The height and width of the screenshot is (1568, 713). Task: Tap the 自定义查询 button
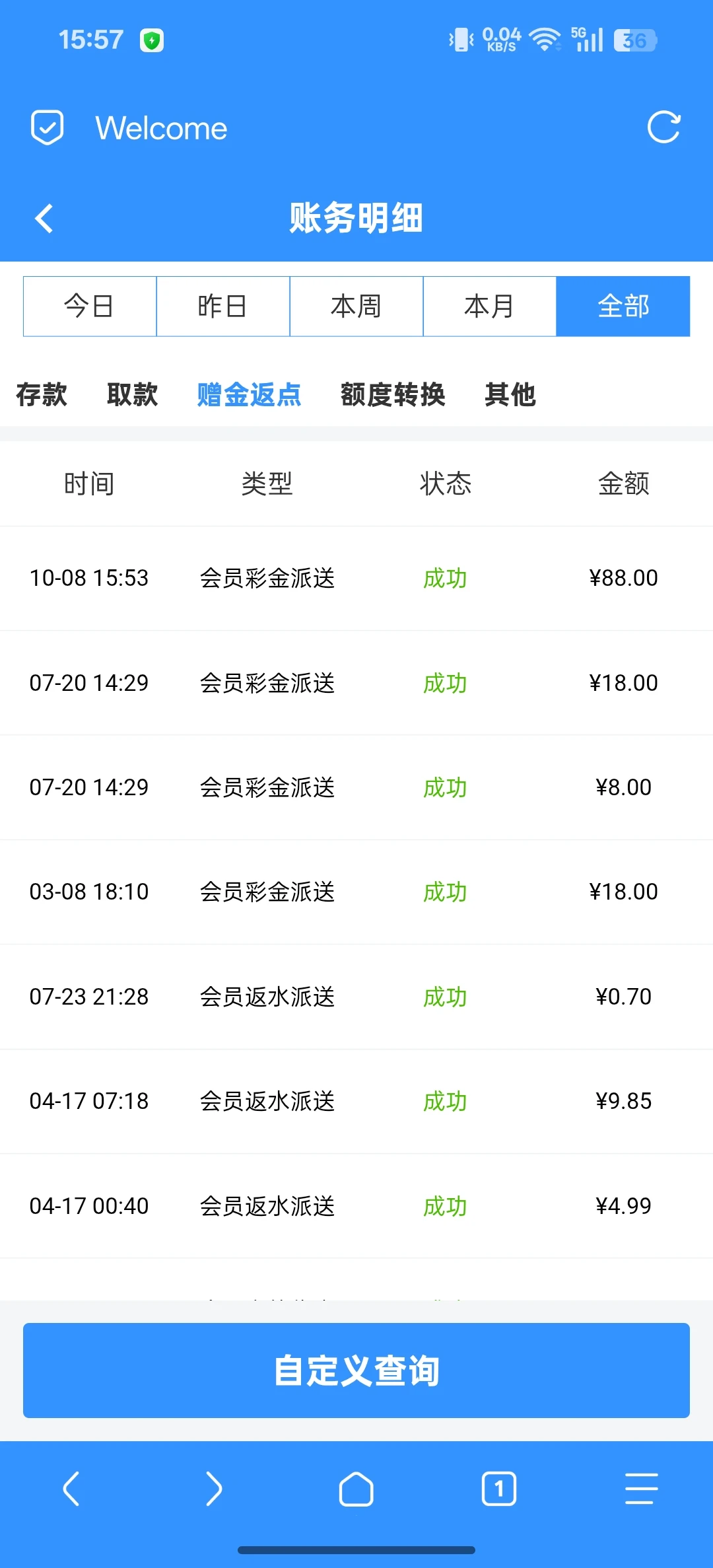[x=356, y=1371]
